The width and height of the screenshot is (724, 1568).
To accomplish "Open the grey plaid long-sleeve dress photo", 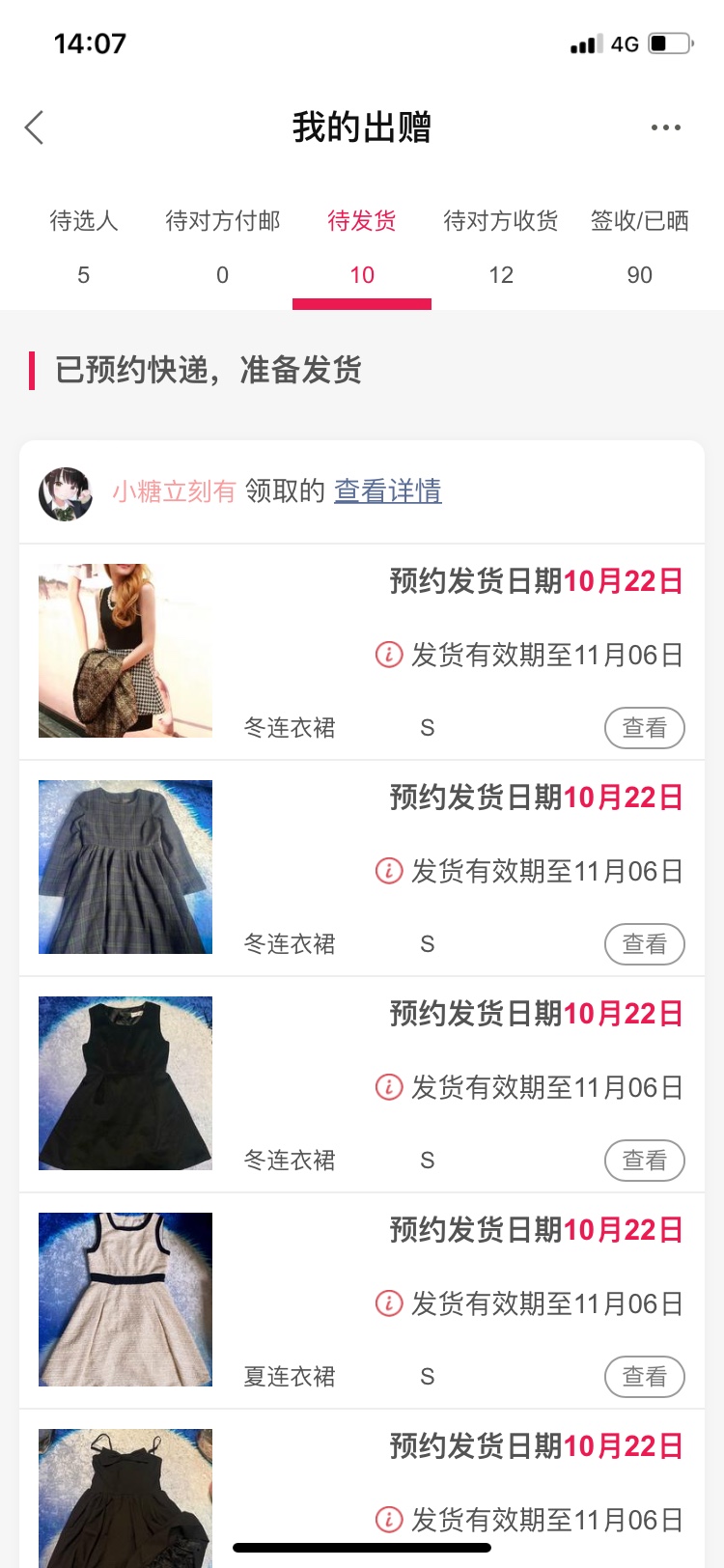I will coord(125,867).
